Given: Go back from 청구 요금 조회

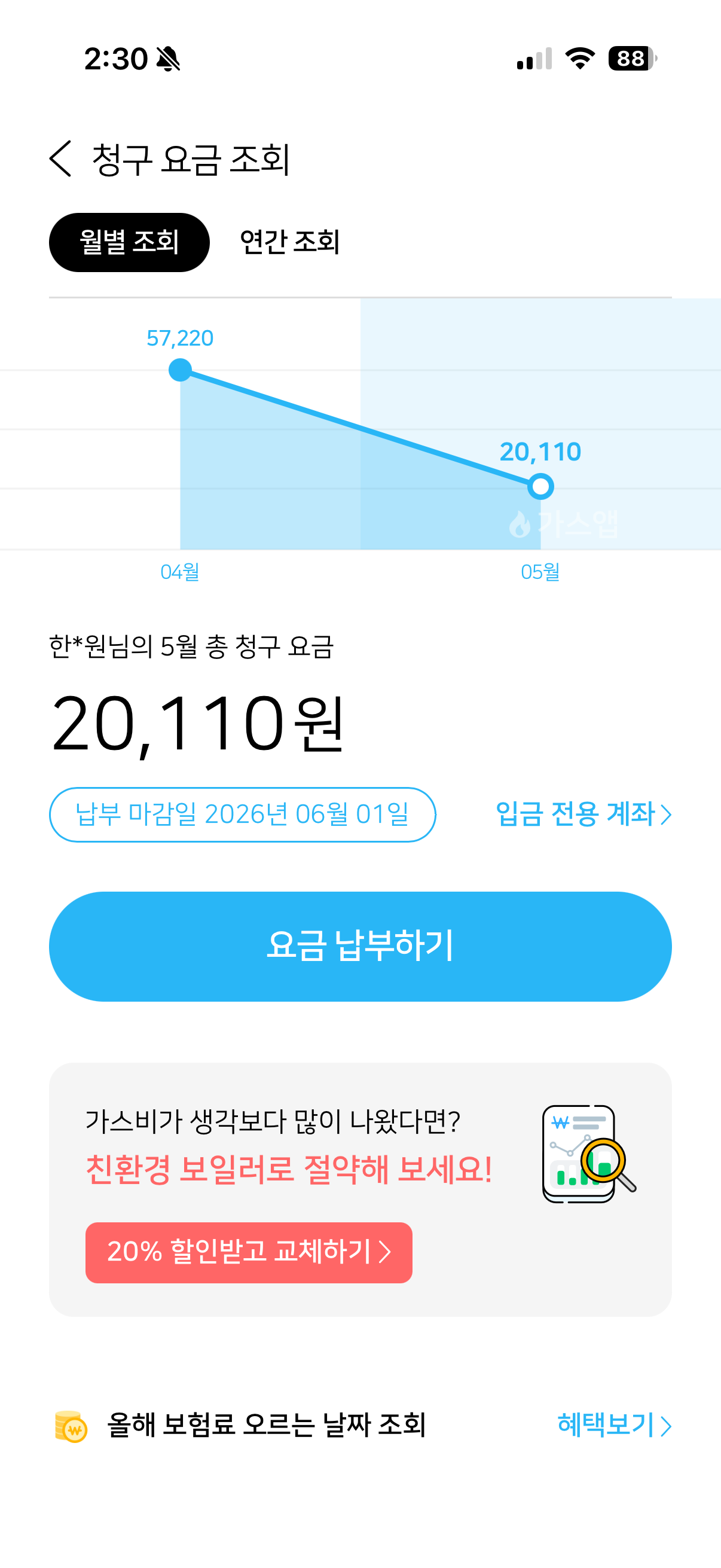Looking at the screenshot, I should click(60, 159).
